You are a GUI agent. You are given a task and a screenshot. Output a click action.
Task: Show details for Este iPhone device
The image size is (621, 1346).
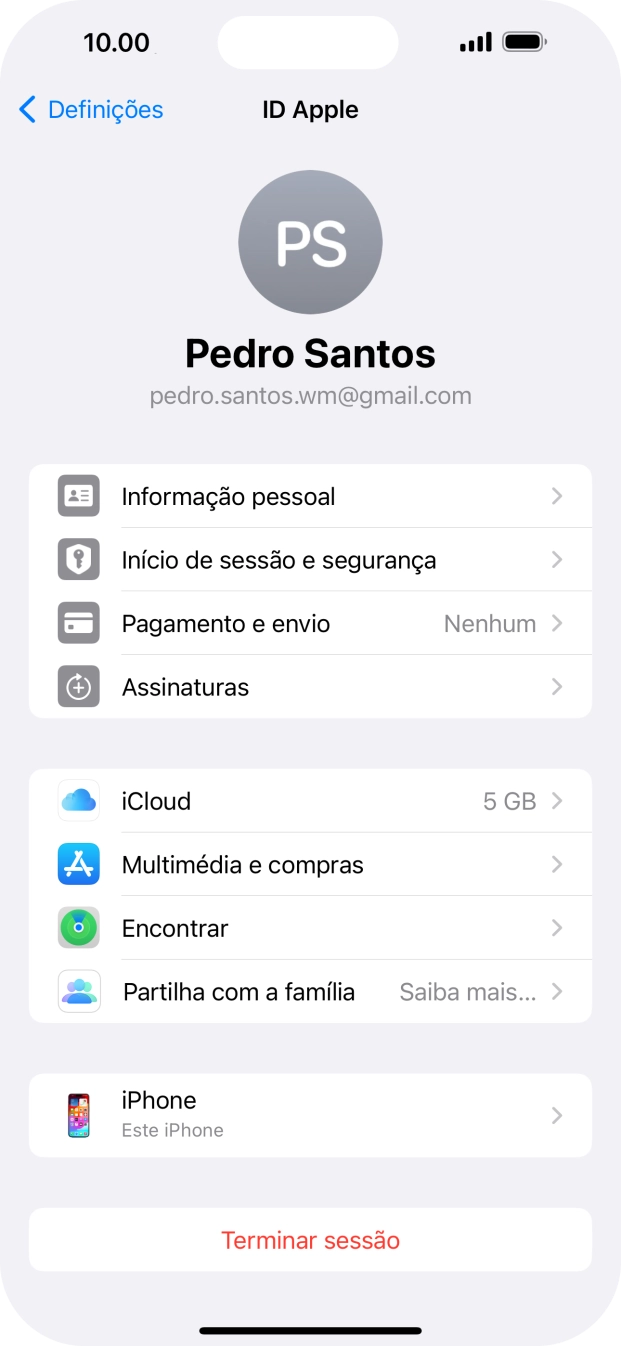click(310, 1115)
